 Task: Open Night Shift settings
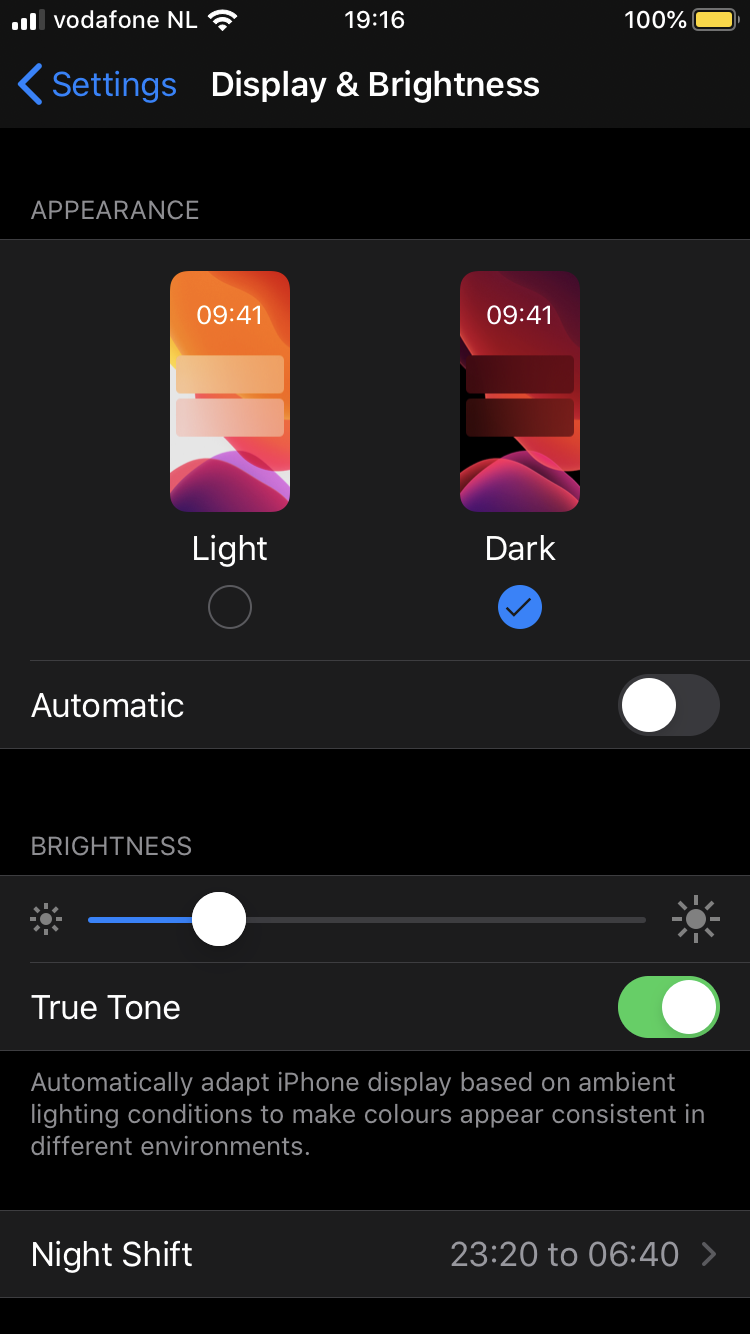pyautogui.click(x=375, y=1254)
